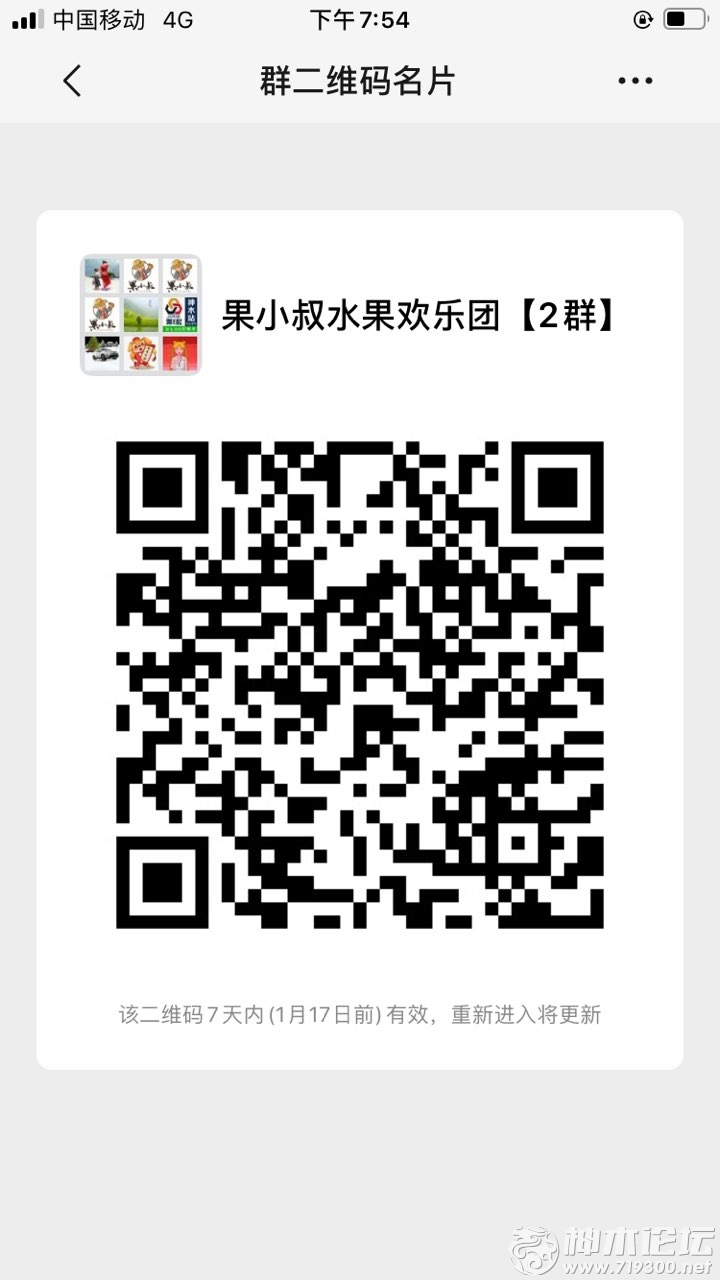Go back from the group QR code card
This screenshot has width=720, height=1280.
pos(72,81)
